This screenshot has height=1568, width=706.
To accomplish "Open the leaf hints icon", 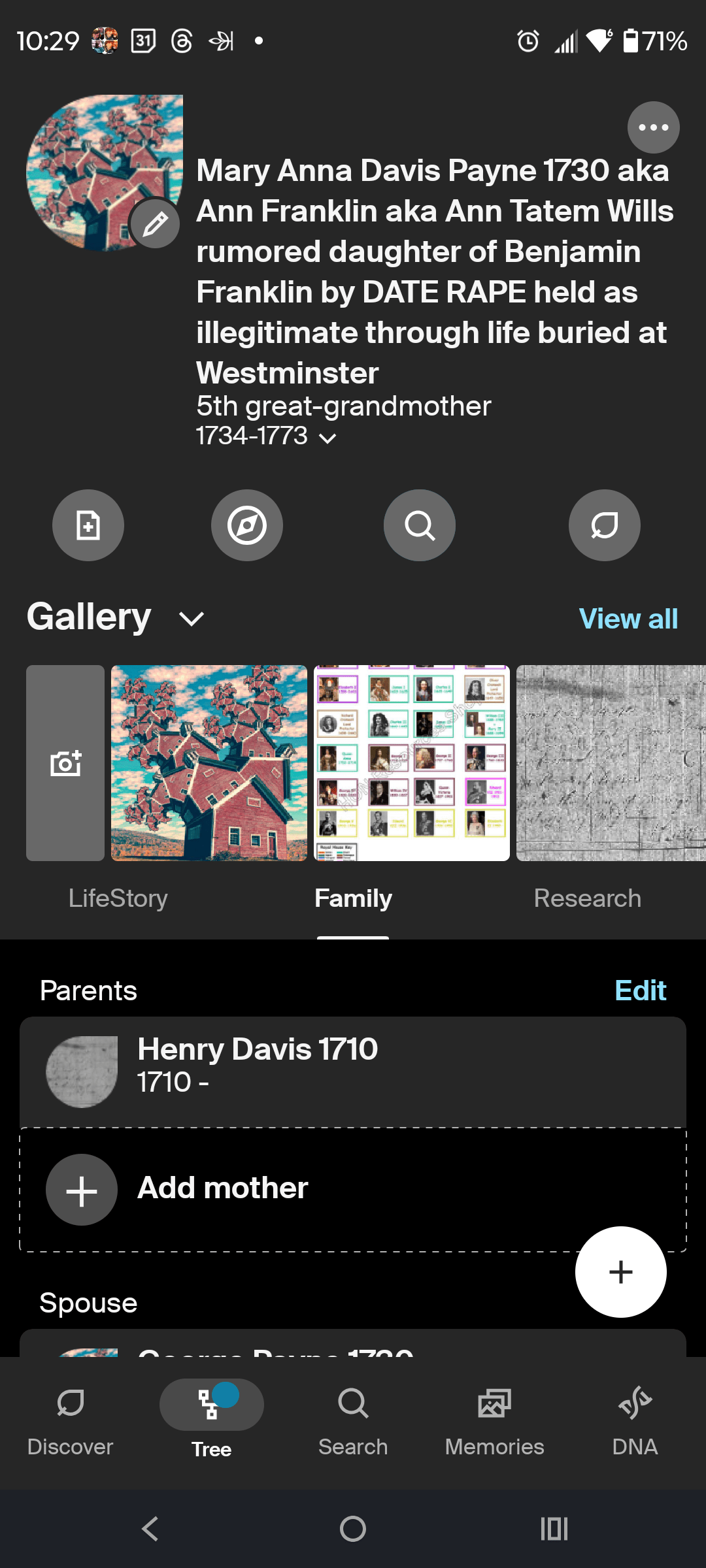I will tap(604, 525).
